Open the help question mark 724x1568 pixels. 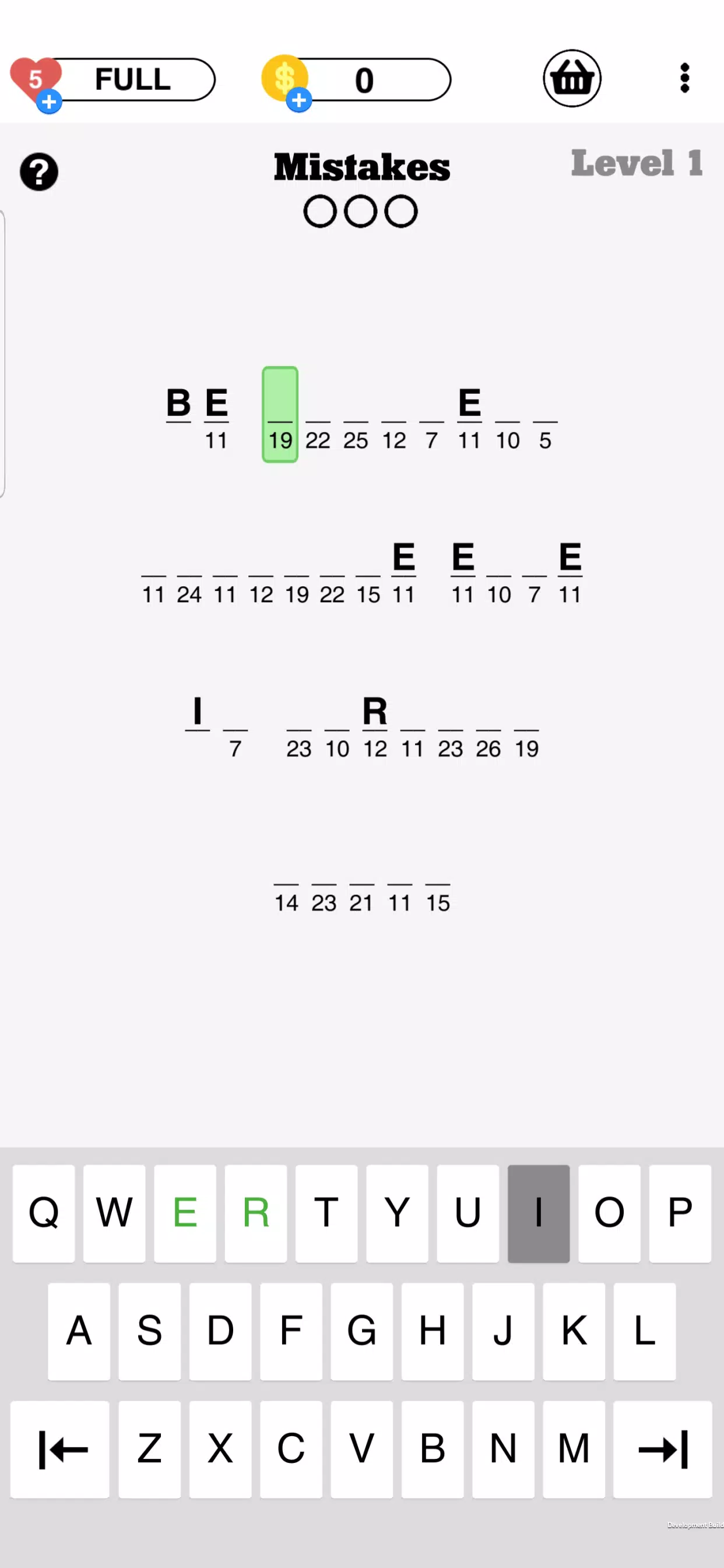click(x=39, y=172)
